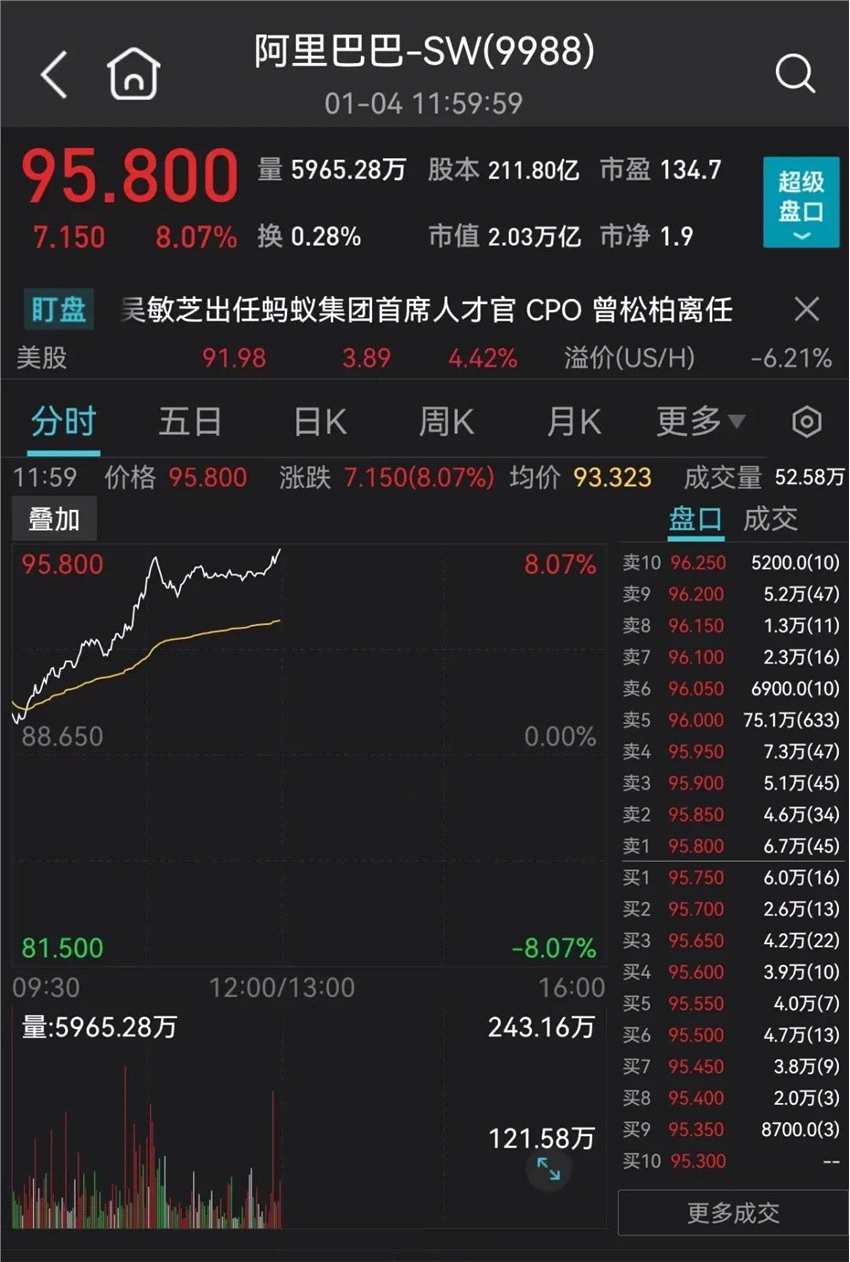Open chart settings hexagon icon
This screenshot has height=1262, width=850.
[806, 422]
